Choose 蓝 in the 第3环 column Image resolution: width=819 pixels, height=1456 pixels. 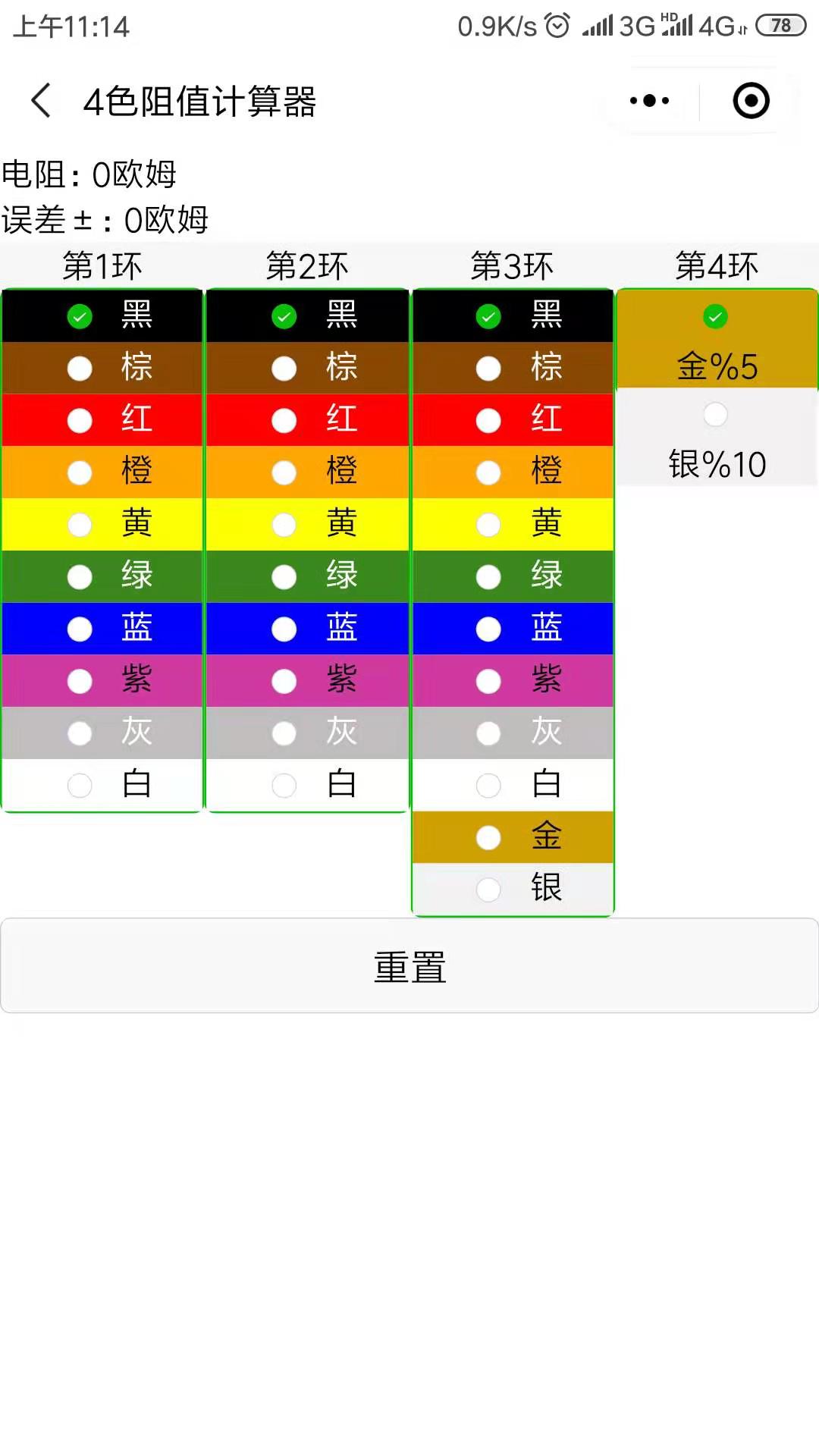click(513, 629)
